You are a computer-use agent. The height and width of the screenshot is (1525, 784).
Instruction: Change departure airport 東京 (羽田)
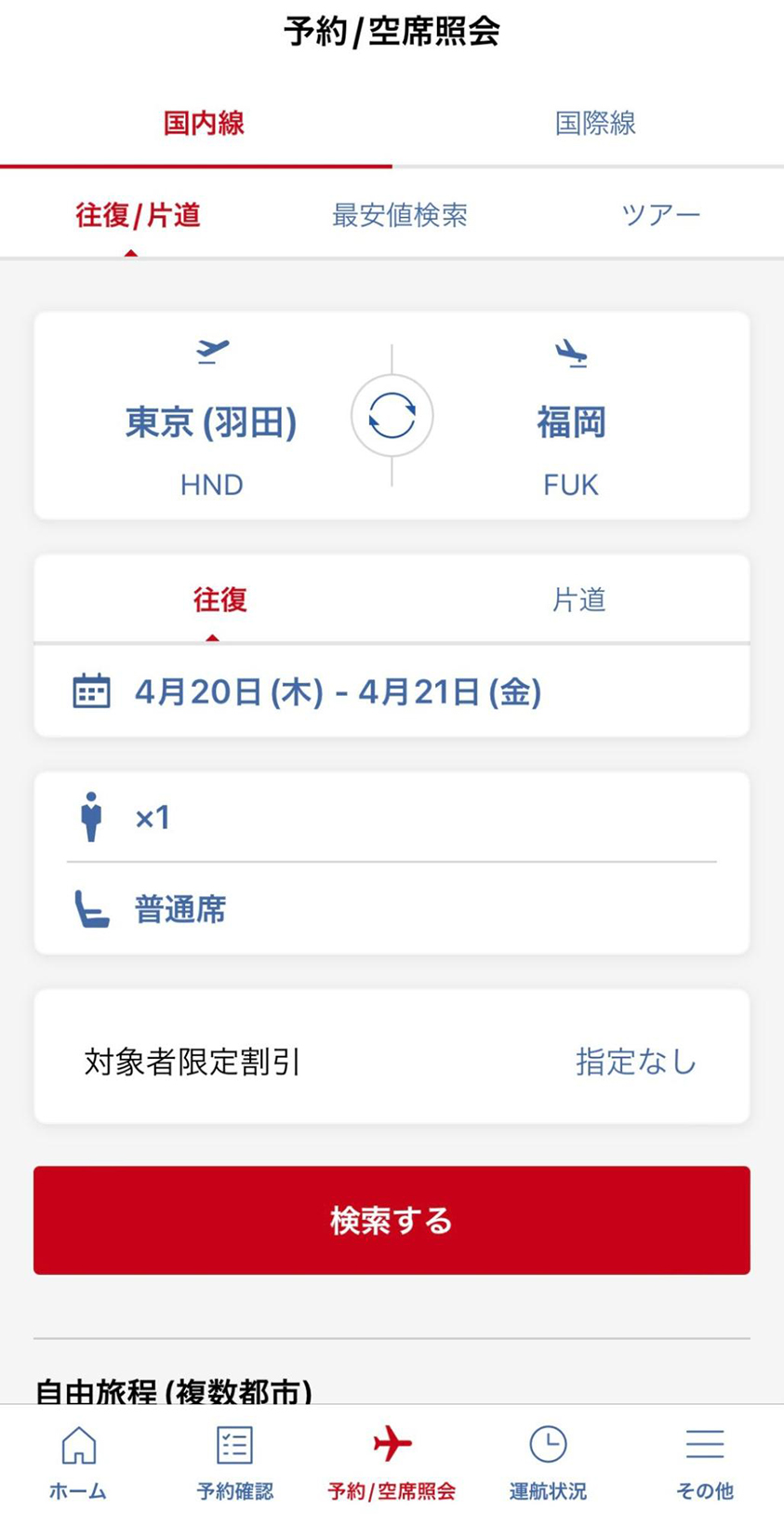pyautogui.click(x=211, y=423)
